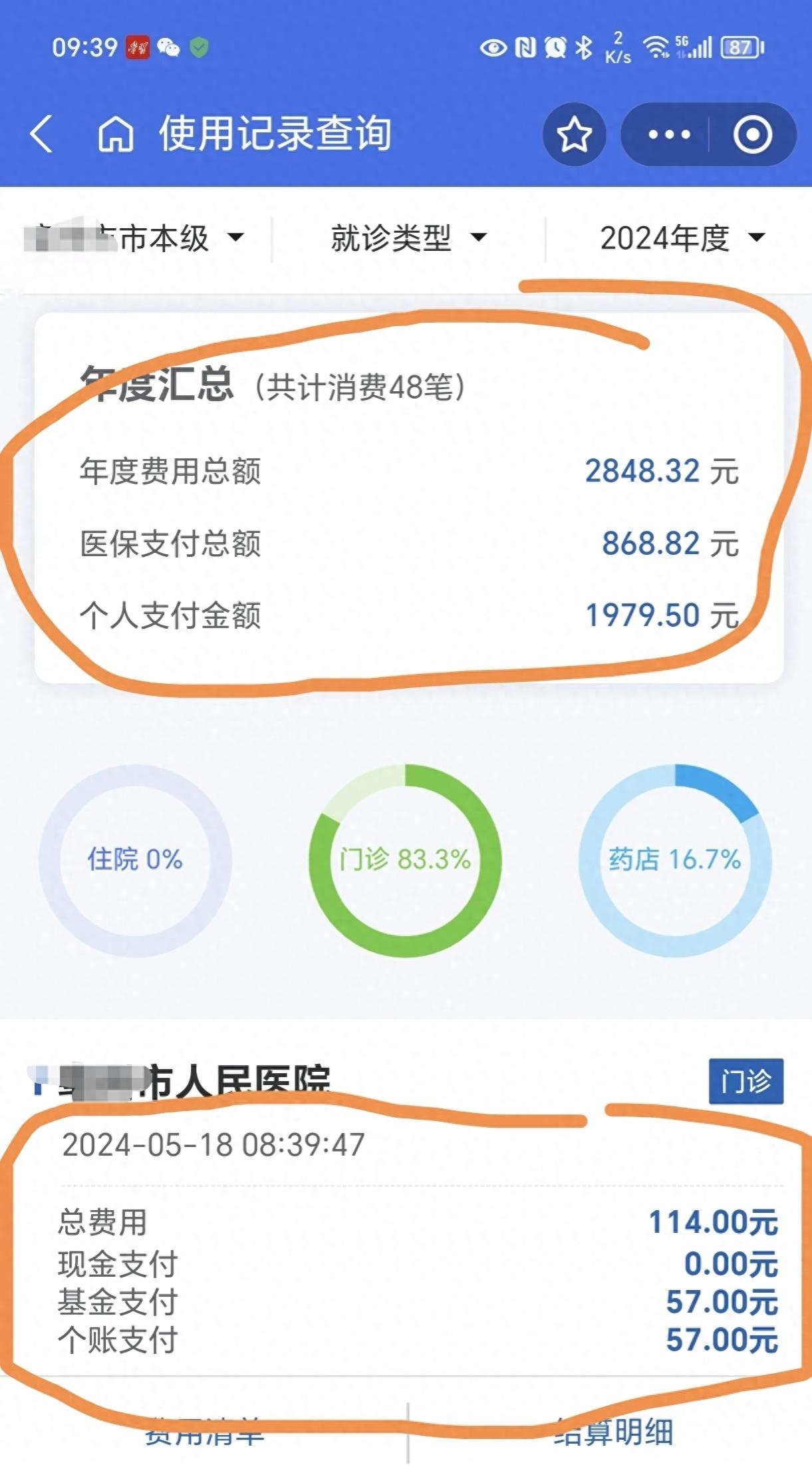Image resolution: width=812 pixels, height=1475 pixels.
Task: Open 结算明细 for the hospital record
Action: (612, 1431)
